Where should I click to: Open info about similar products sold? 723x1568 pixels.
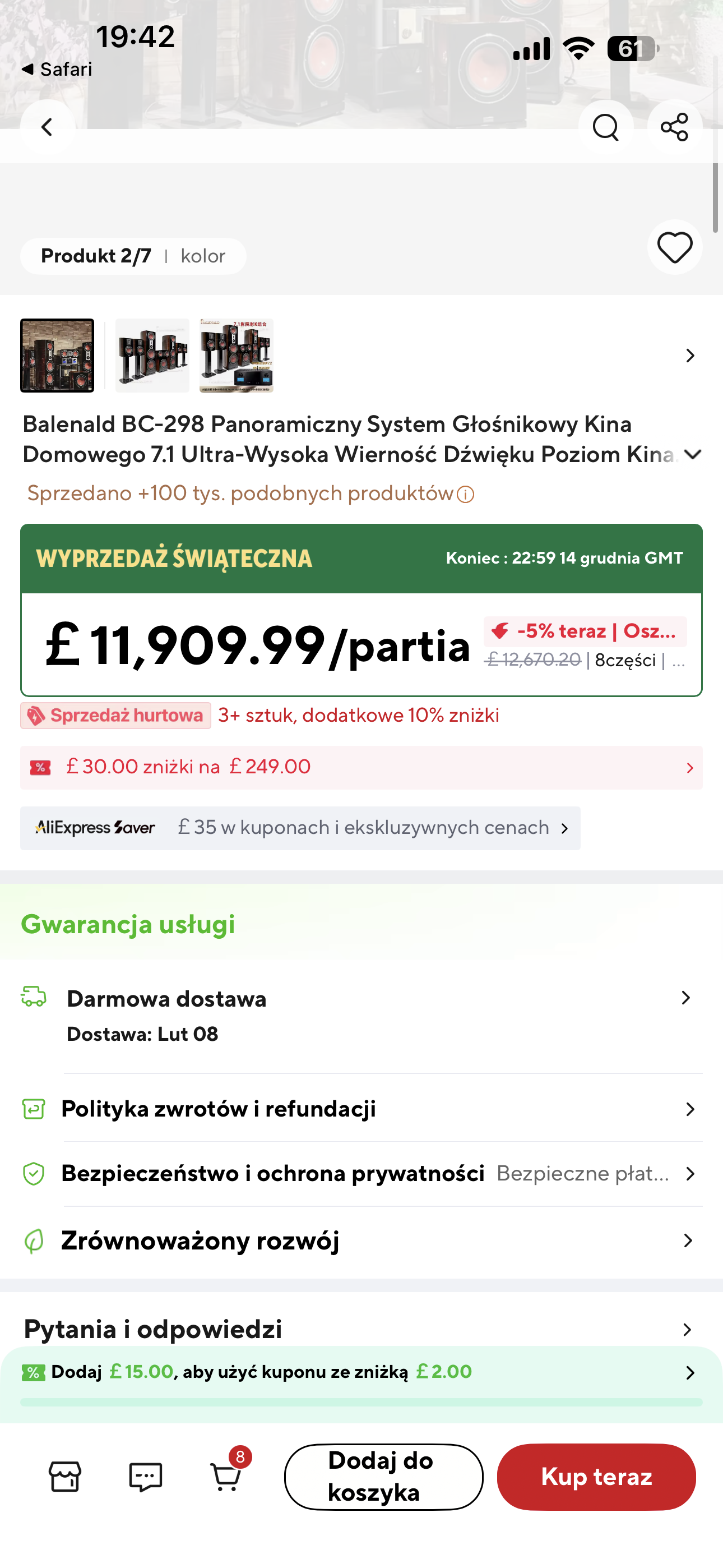[466, 494]
